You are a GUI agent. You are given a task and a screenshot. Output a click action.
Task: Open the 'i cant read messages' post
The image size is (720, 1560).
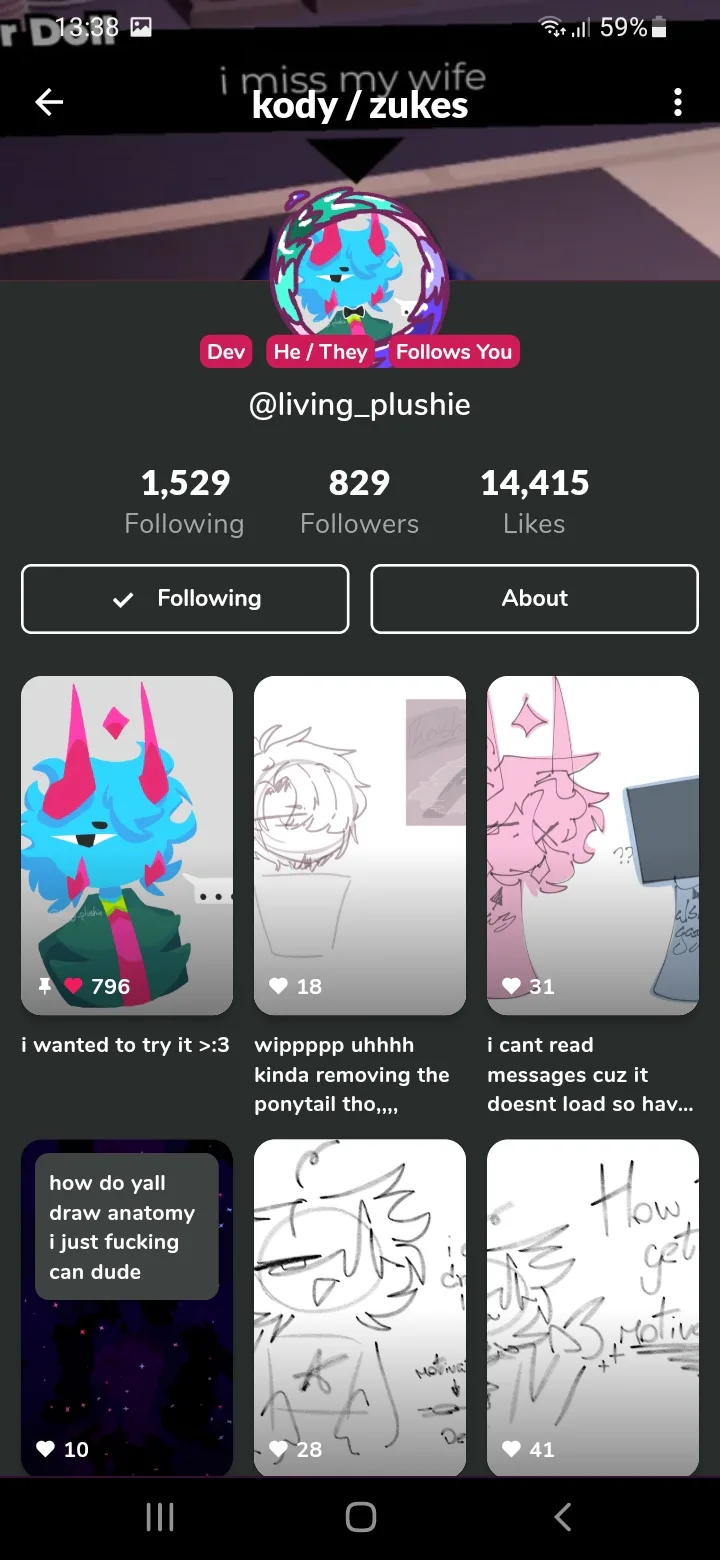[593, 845]
